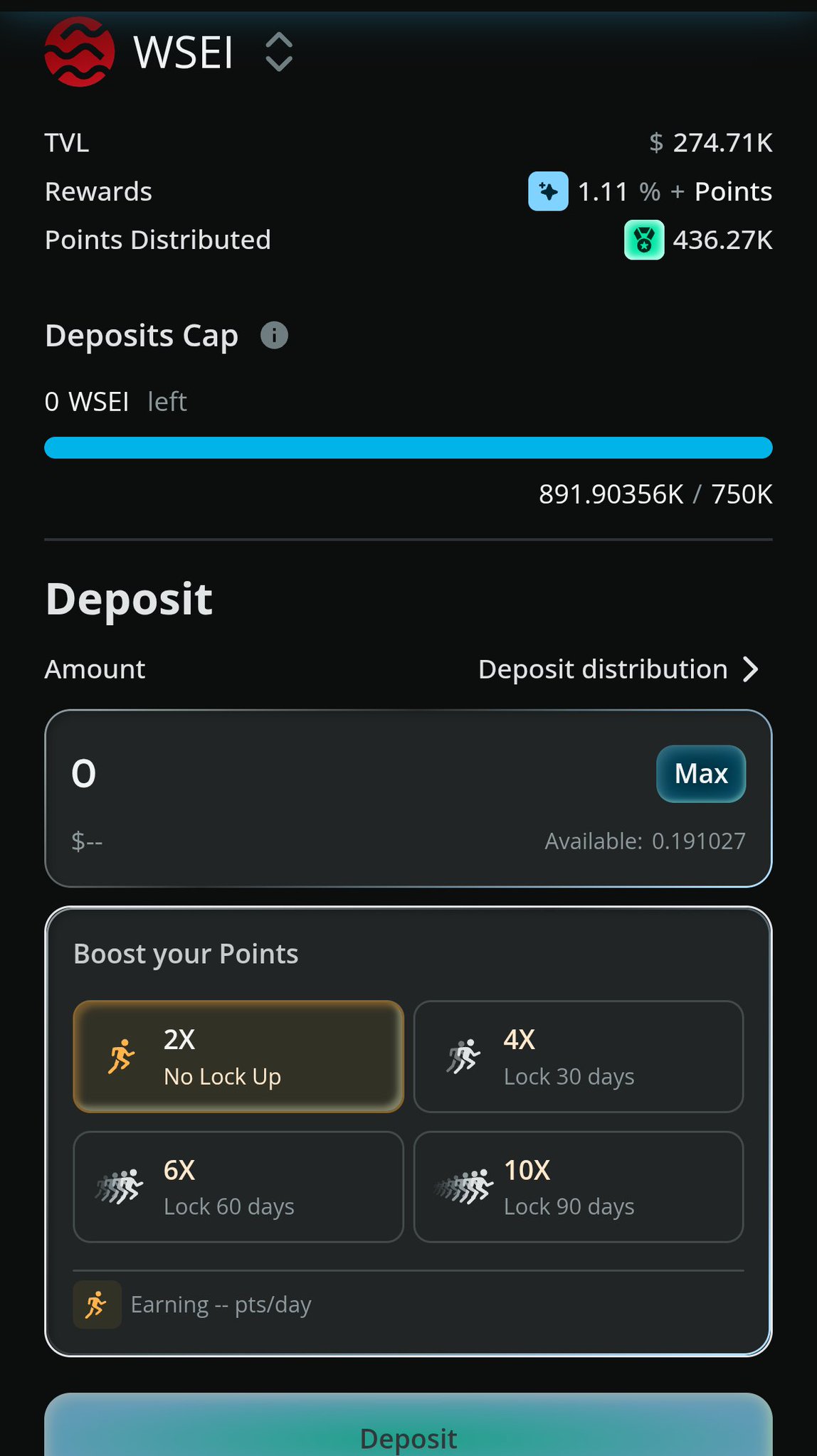Open the WSEI token selector dropdown
Image resolution: width=817 pixels, height=1456 pixels.
(x=278, y=52)
